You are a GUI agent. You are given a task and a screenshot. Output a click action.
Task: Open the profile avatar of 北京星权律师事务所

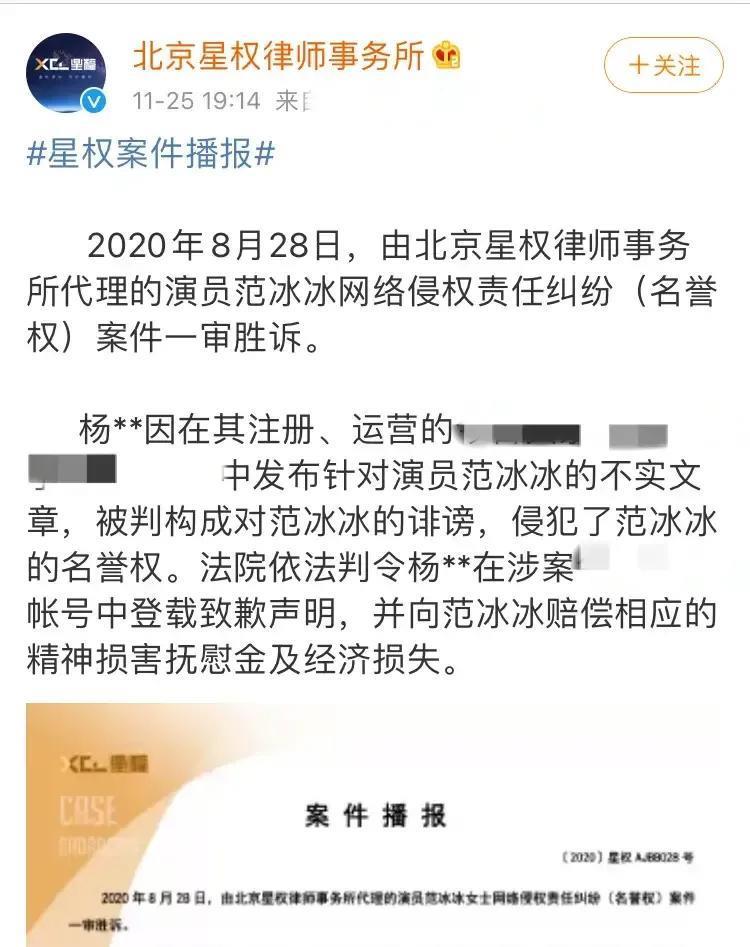pyautogui.click(x=66, y=72)
